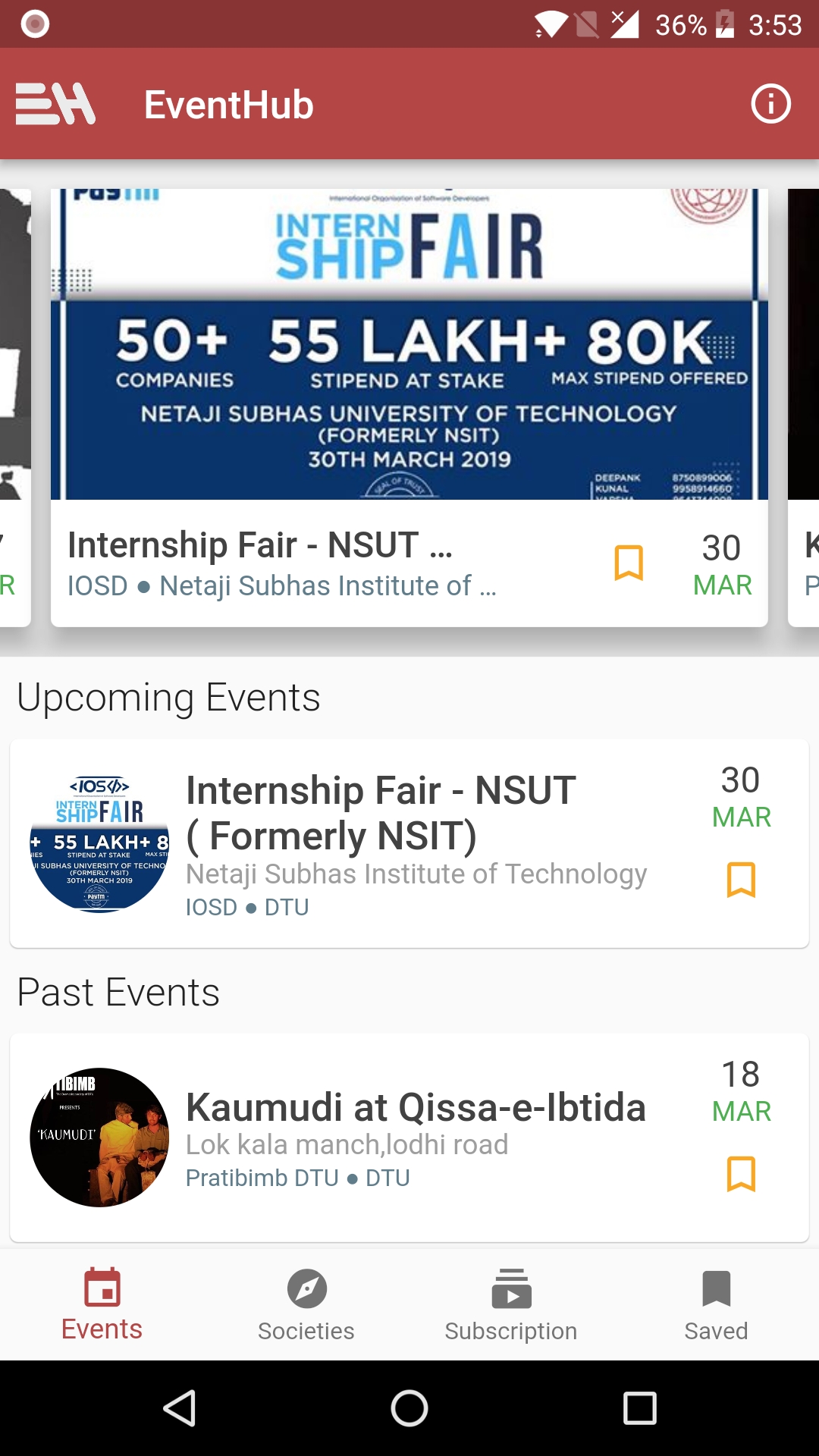Go to the Subscription tab

(x=511, y=1305)
